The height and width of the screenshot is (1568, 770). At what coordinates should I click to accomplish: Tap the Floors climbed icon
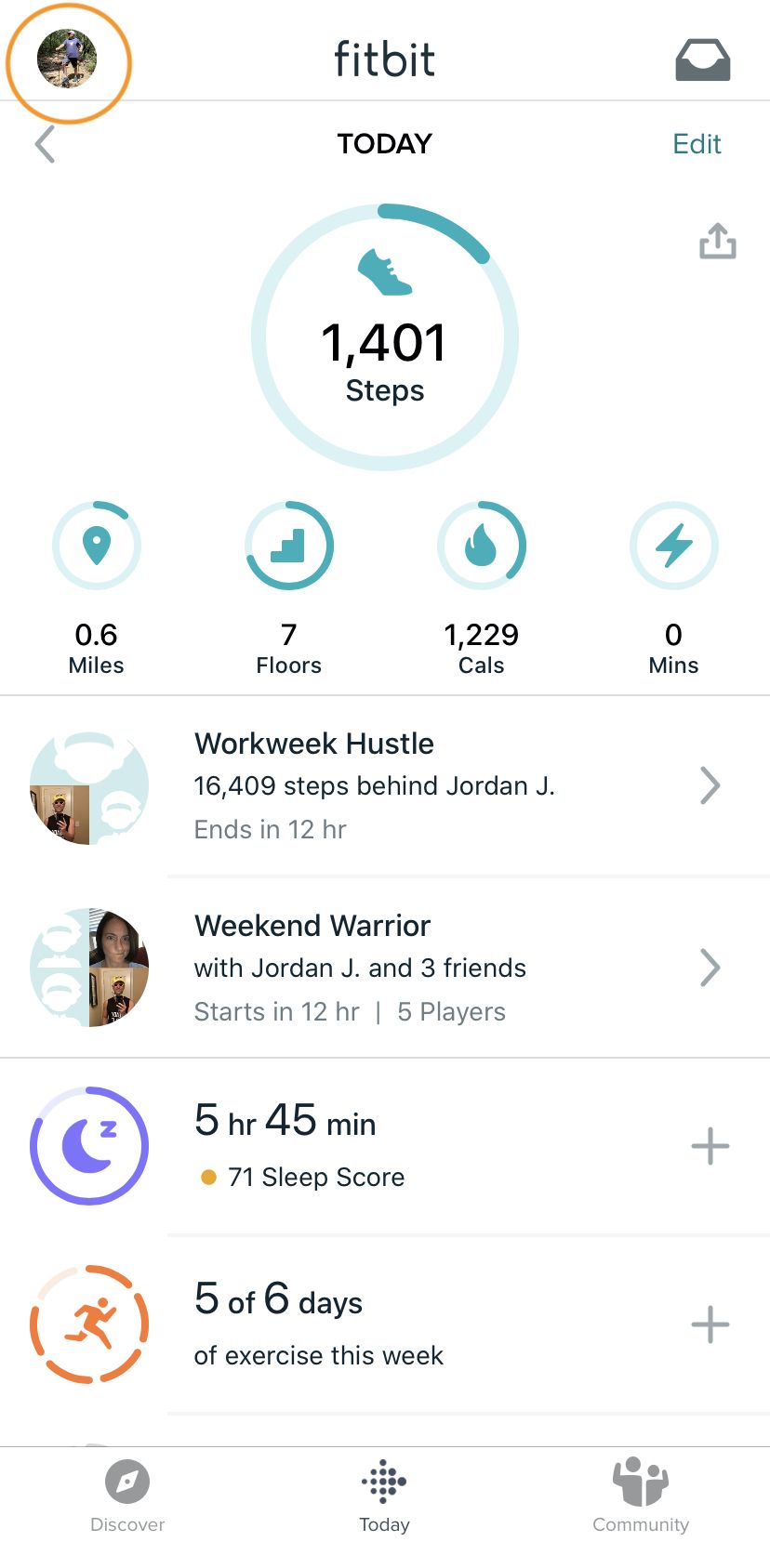288,546
